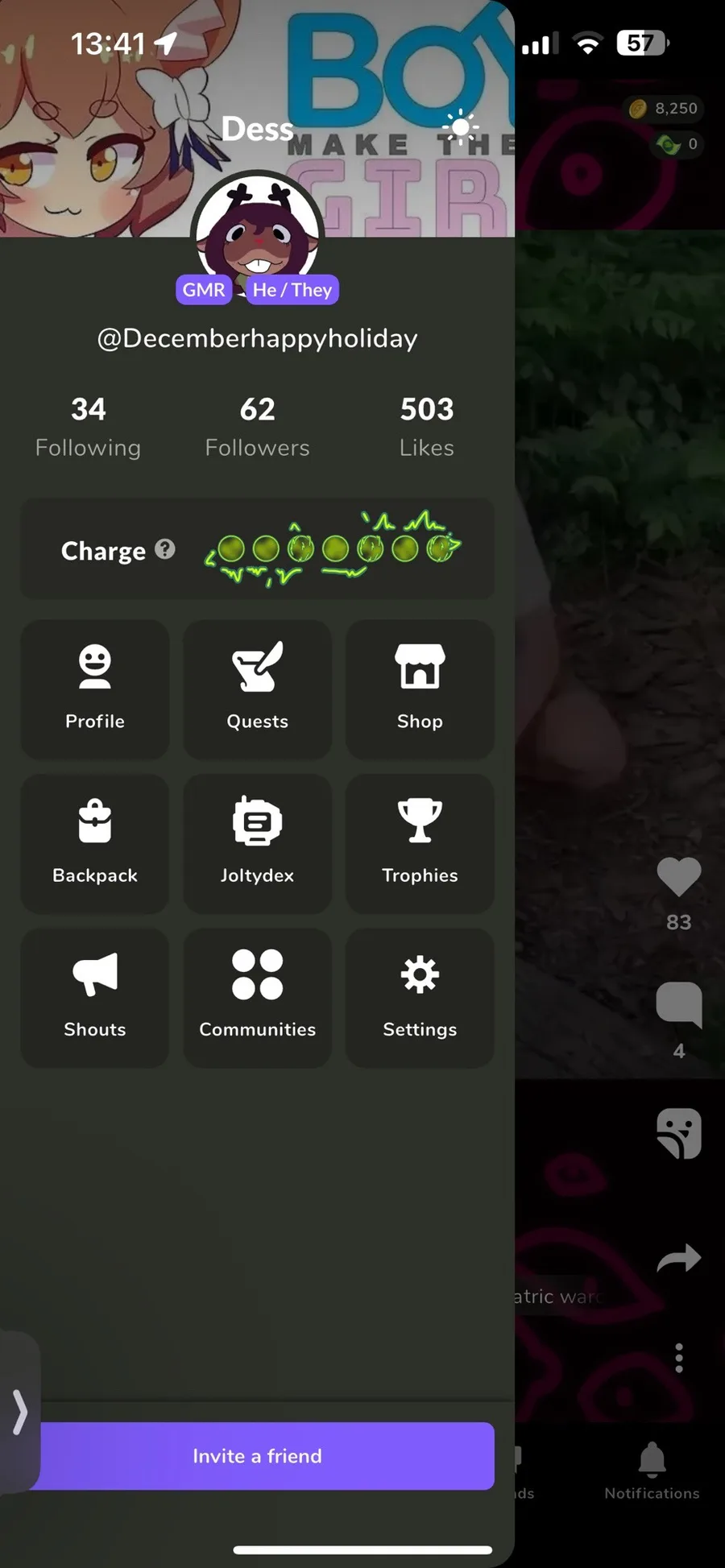The width and height of the screenshot is (725, 1568).
Task: View the 34 Following list
Action: (88, 427)
